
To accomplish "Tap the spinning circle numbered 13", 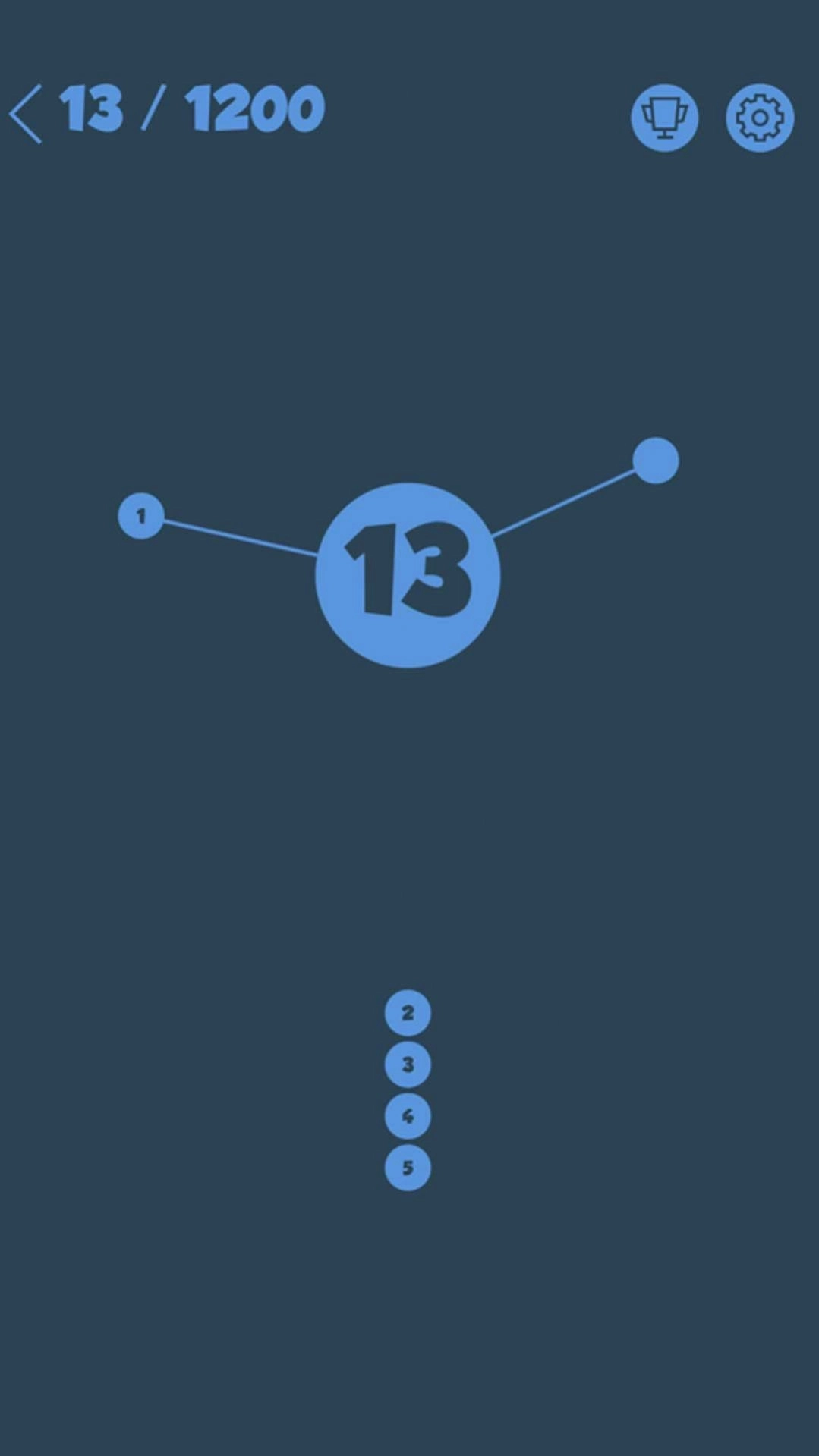I will click(x=408, y=575).
